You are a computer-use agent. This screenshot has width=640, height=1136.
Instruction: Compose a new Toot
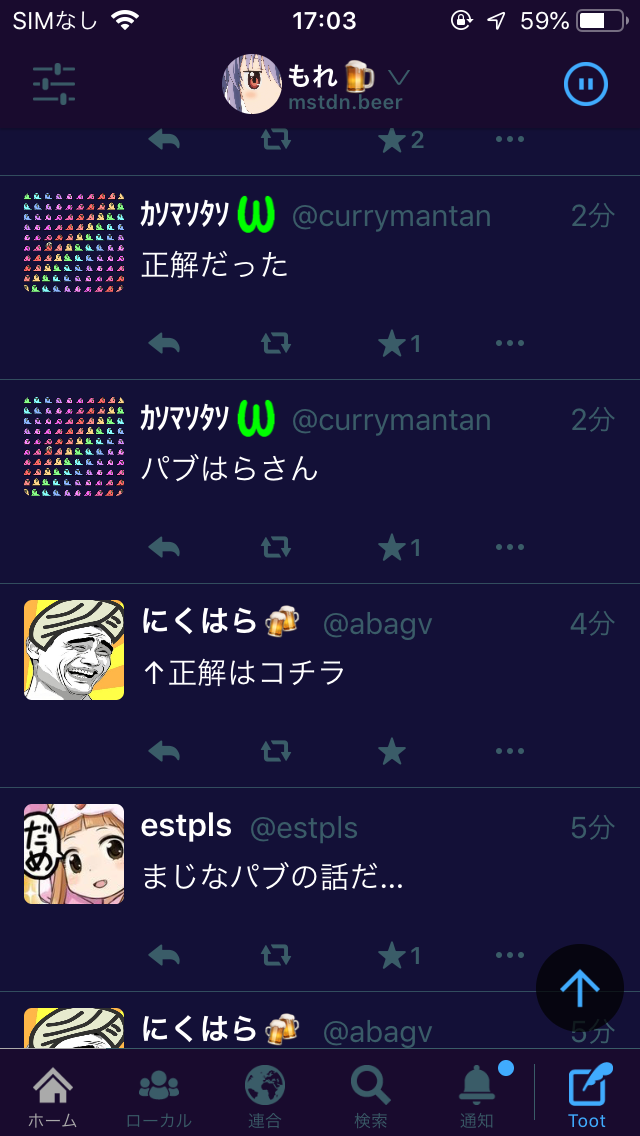point(587,1096)
